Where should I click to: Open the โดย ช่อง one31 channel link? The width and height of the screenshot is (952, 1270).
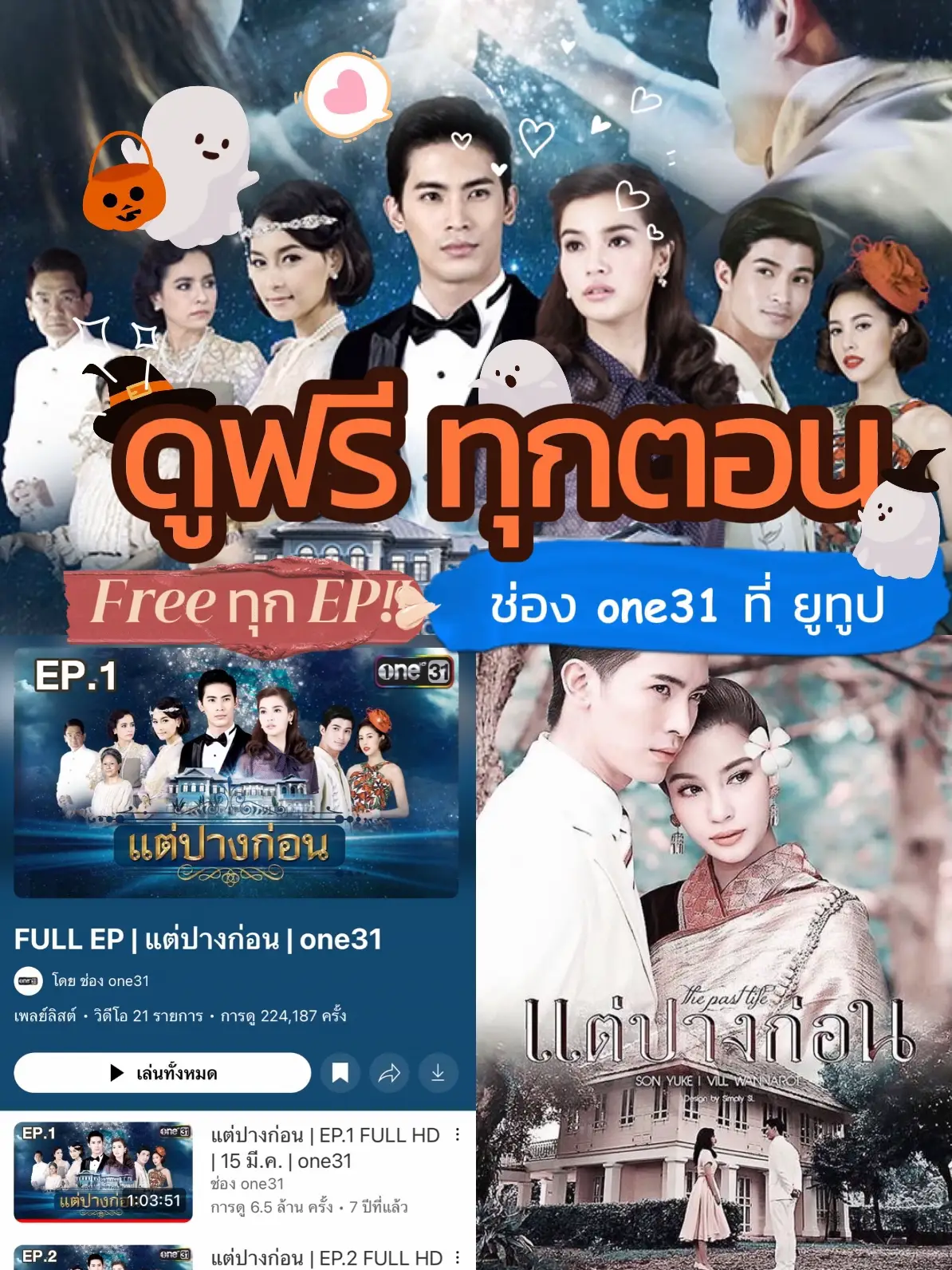tap(100, 980)
